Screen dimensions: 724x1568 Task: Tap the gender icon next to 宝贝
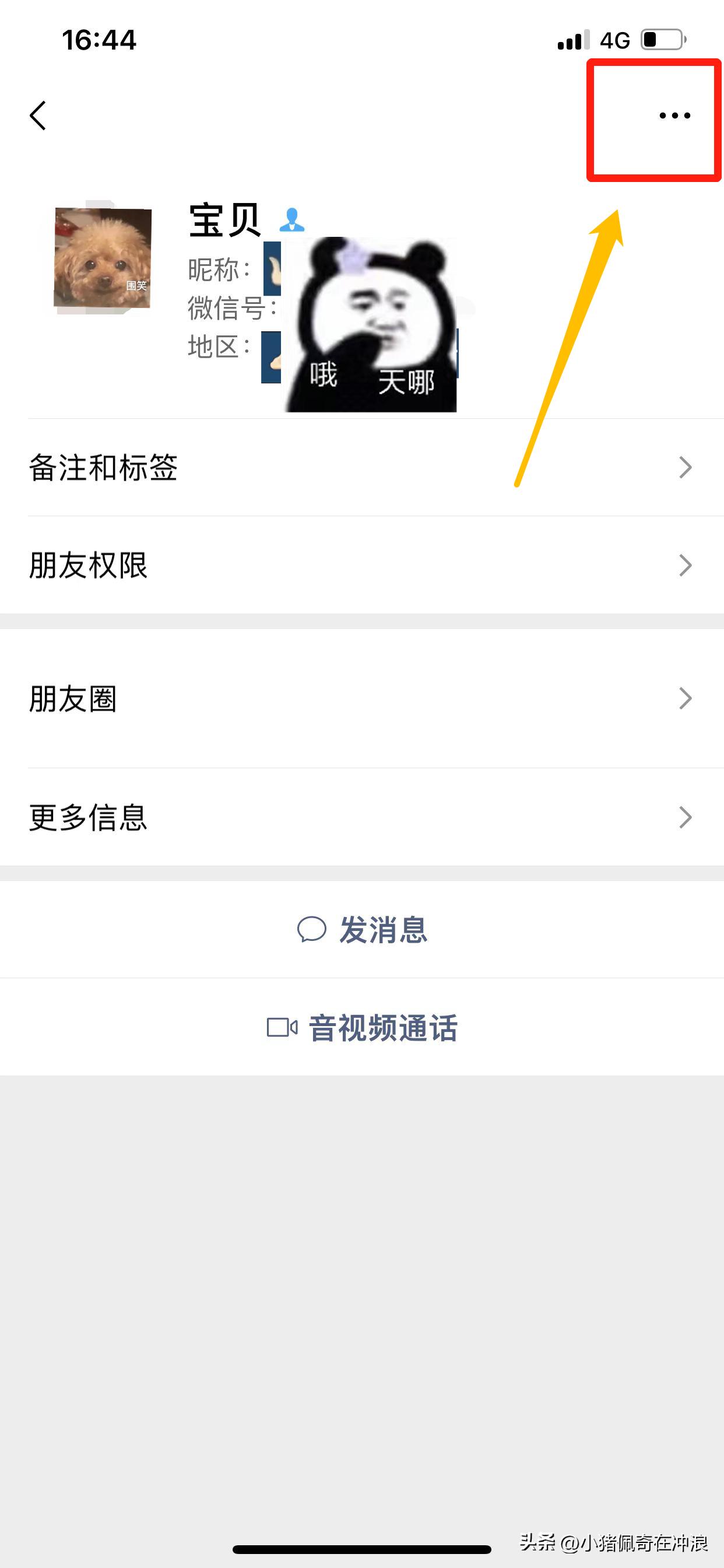(x=291, y=220)
